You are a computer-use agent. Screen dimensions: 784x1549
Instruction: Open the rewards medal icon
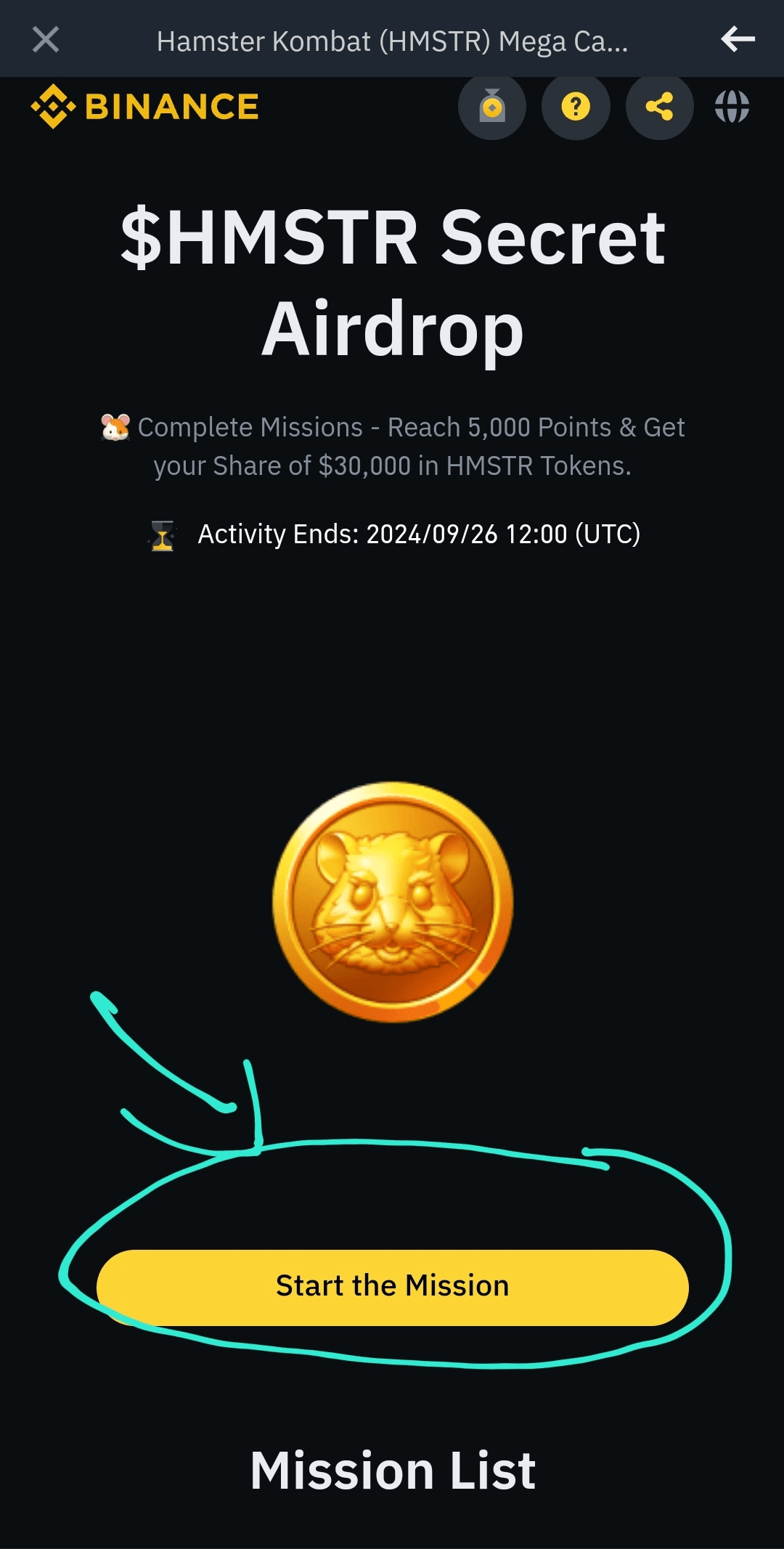[x=492, y=107]
